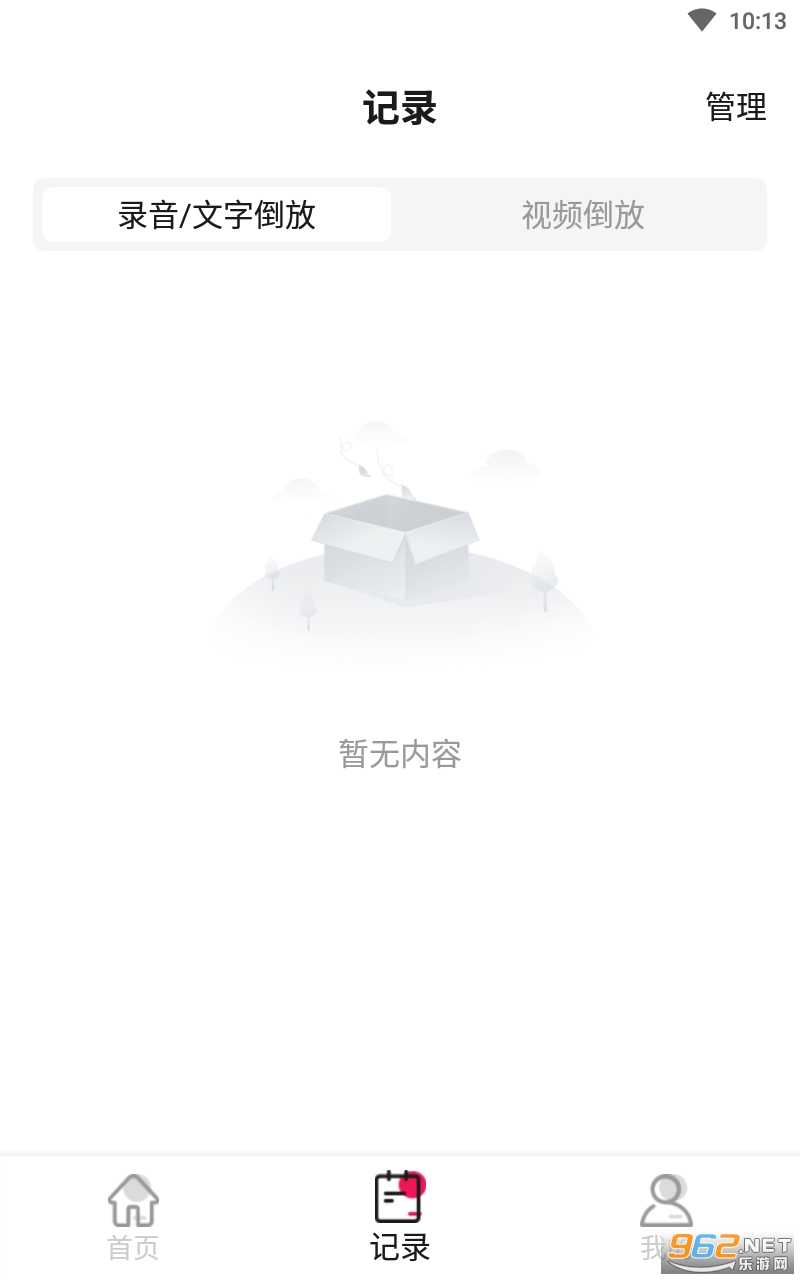
Task: Tap the 记录 page title
Action: tap(400, 107)
